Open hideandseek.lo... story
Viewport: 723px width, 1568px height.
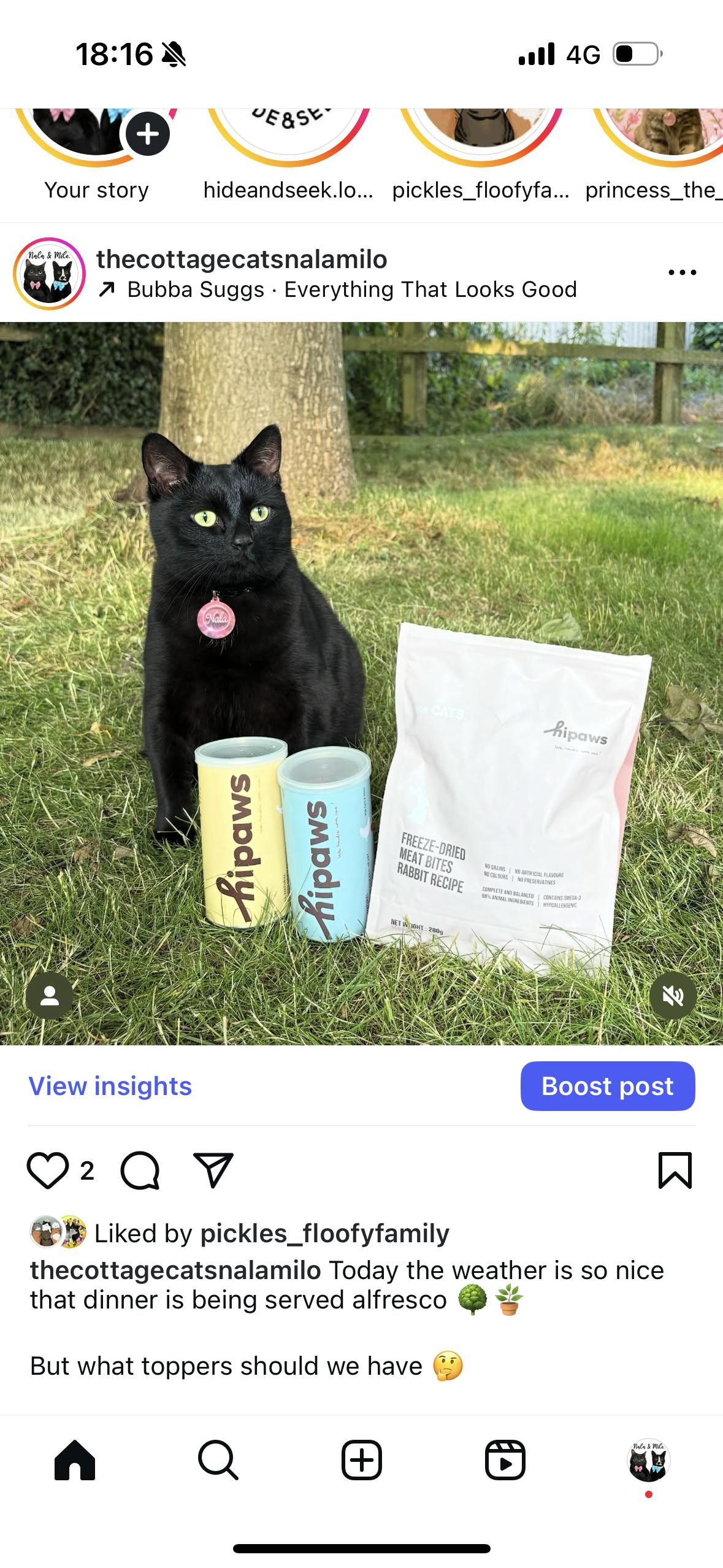(x=289, y=136)
